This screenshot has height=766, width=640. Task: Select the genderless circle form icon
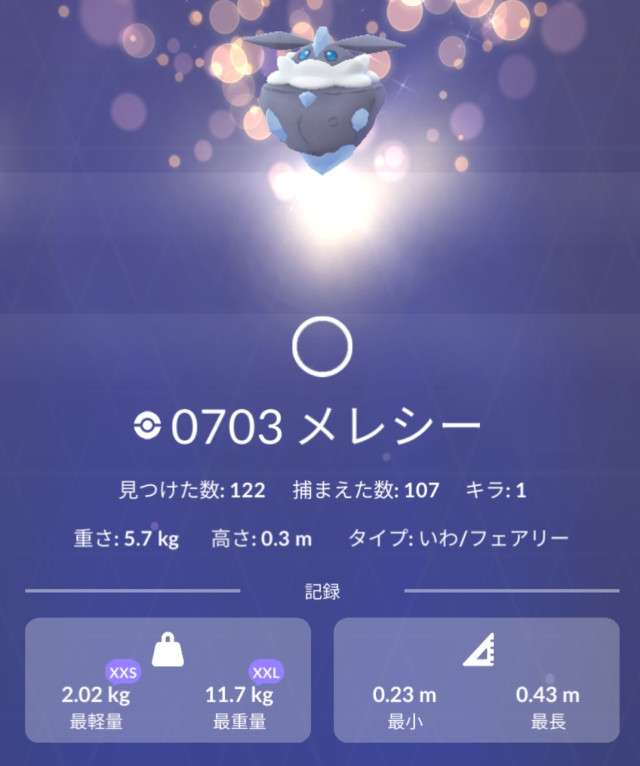tap(322, 347)
